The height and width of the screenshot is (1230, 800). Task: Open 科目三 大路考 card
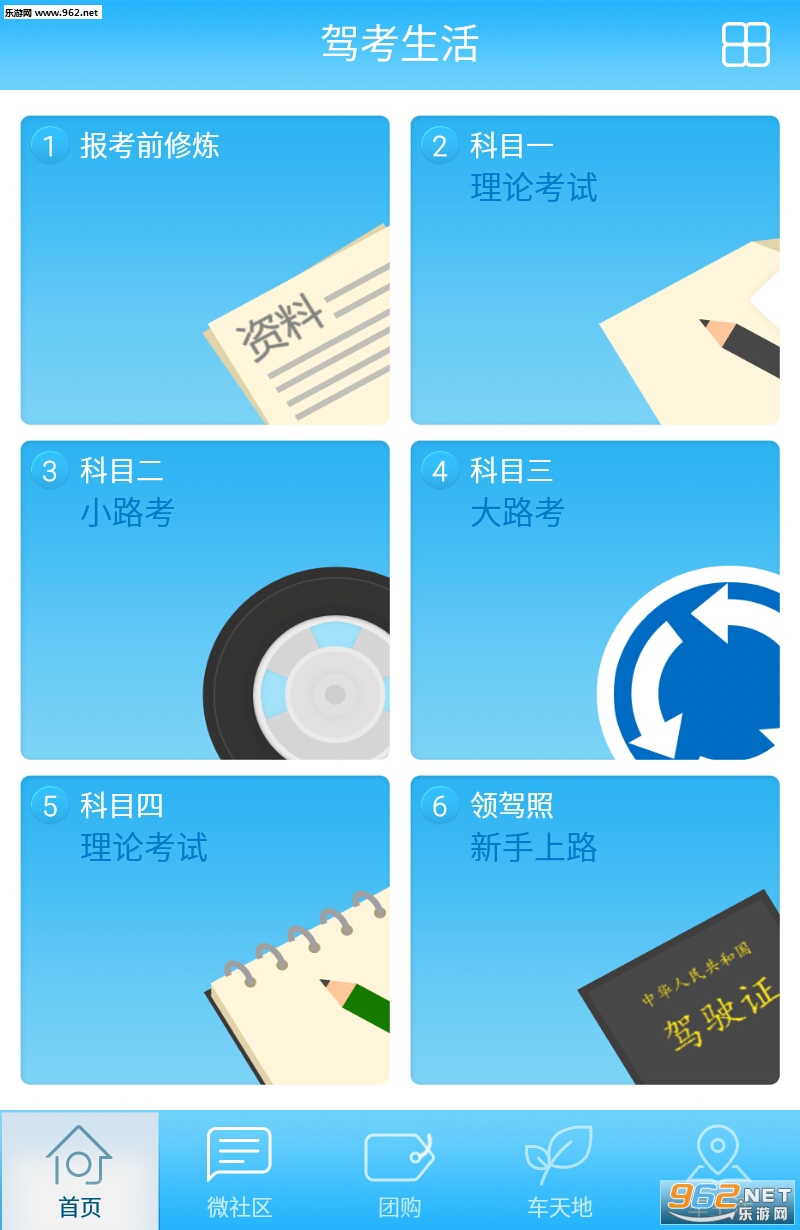click(x=595, y=600)
